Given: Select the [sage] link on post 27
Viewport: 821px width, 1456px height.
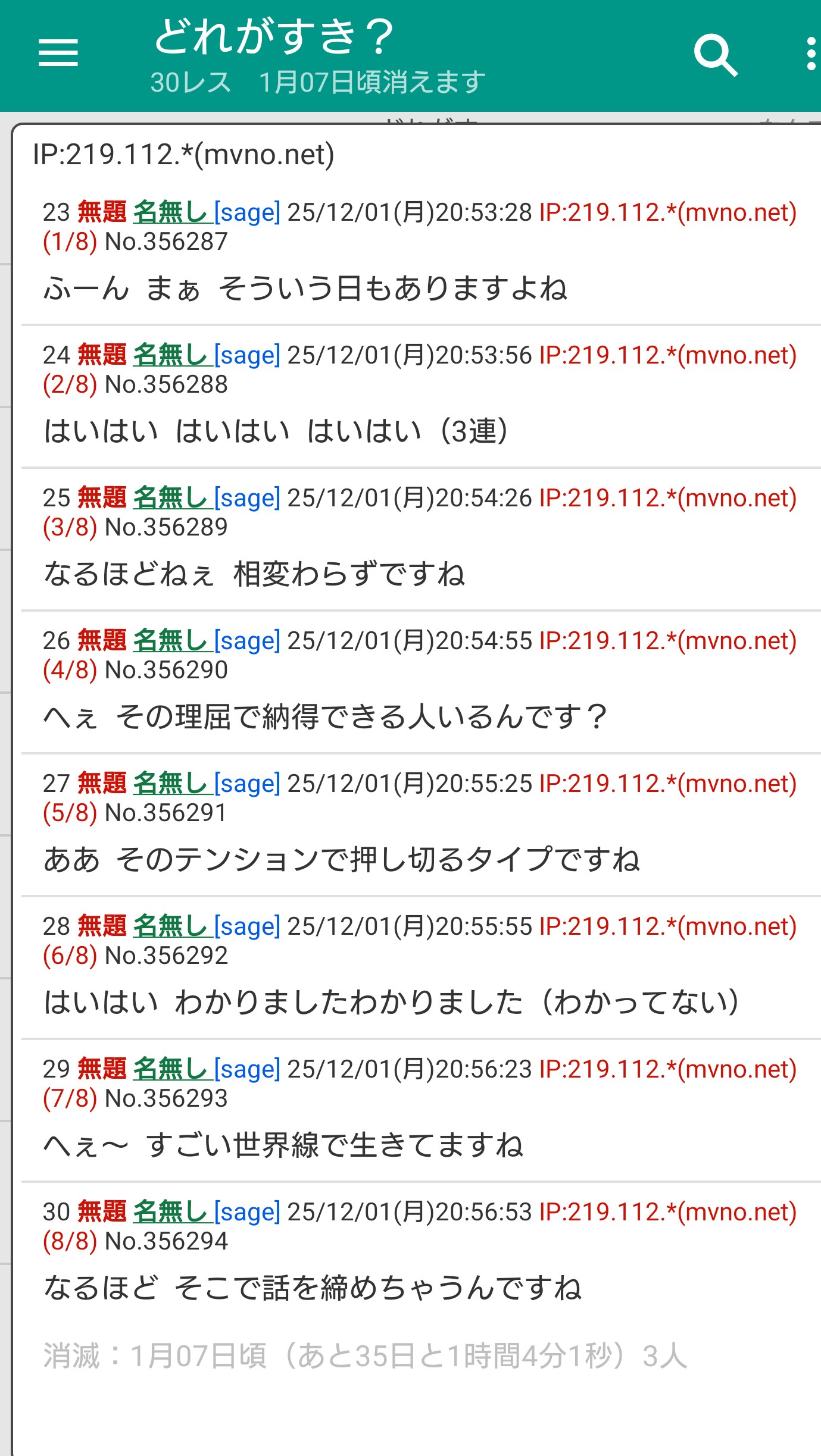Looking at the screenshot, I should click(x=247, y=784).
